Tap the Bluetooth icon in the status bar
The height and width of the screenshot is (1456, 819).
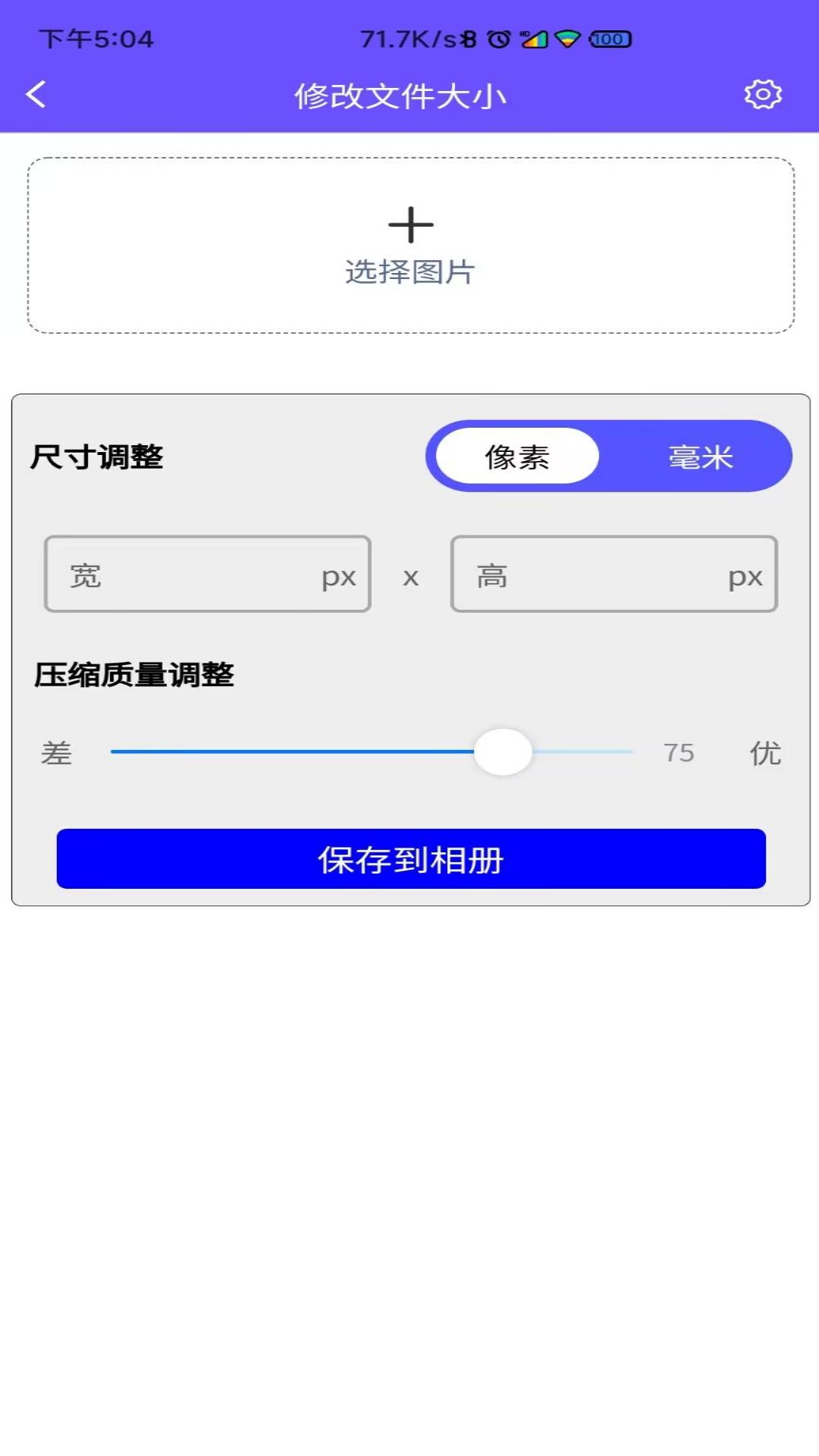(x=468, y=38)
